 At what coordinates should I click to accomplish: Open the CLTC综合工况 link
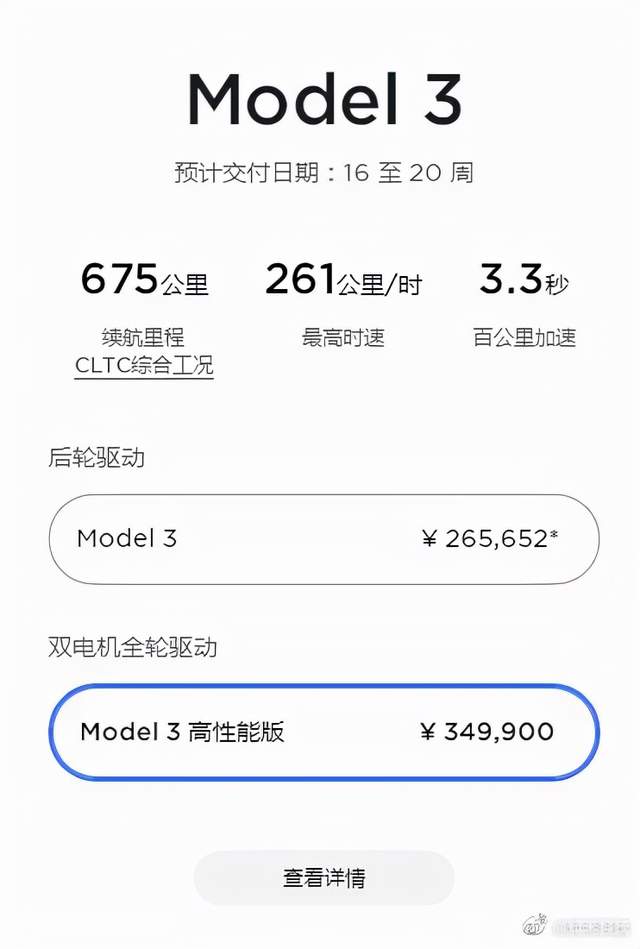(144, 366)
